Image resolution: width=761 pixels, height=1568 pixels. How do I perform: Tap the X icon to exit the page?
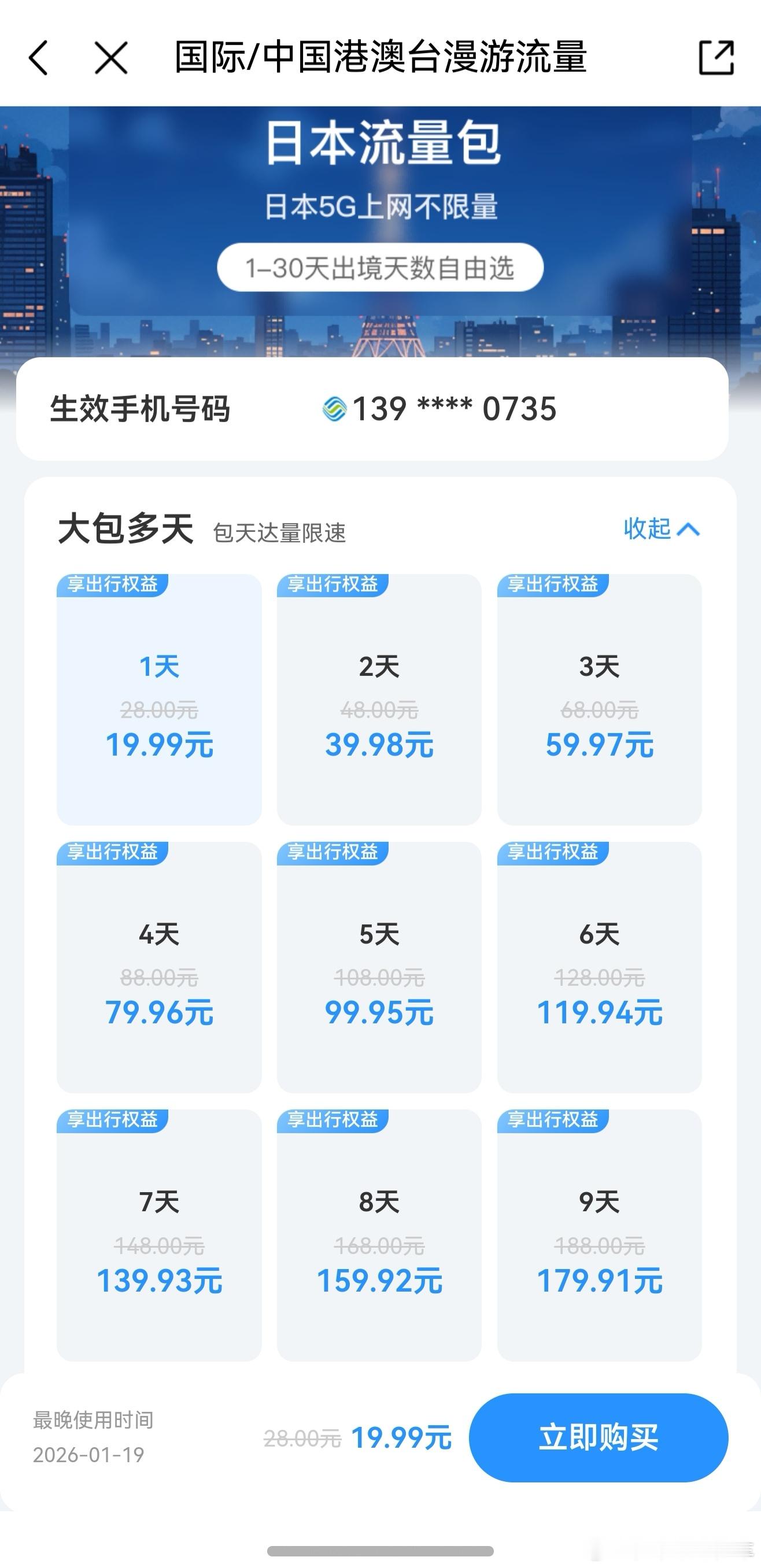click(x=110, y=59)
